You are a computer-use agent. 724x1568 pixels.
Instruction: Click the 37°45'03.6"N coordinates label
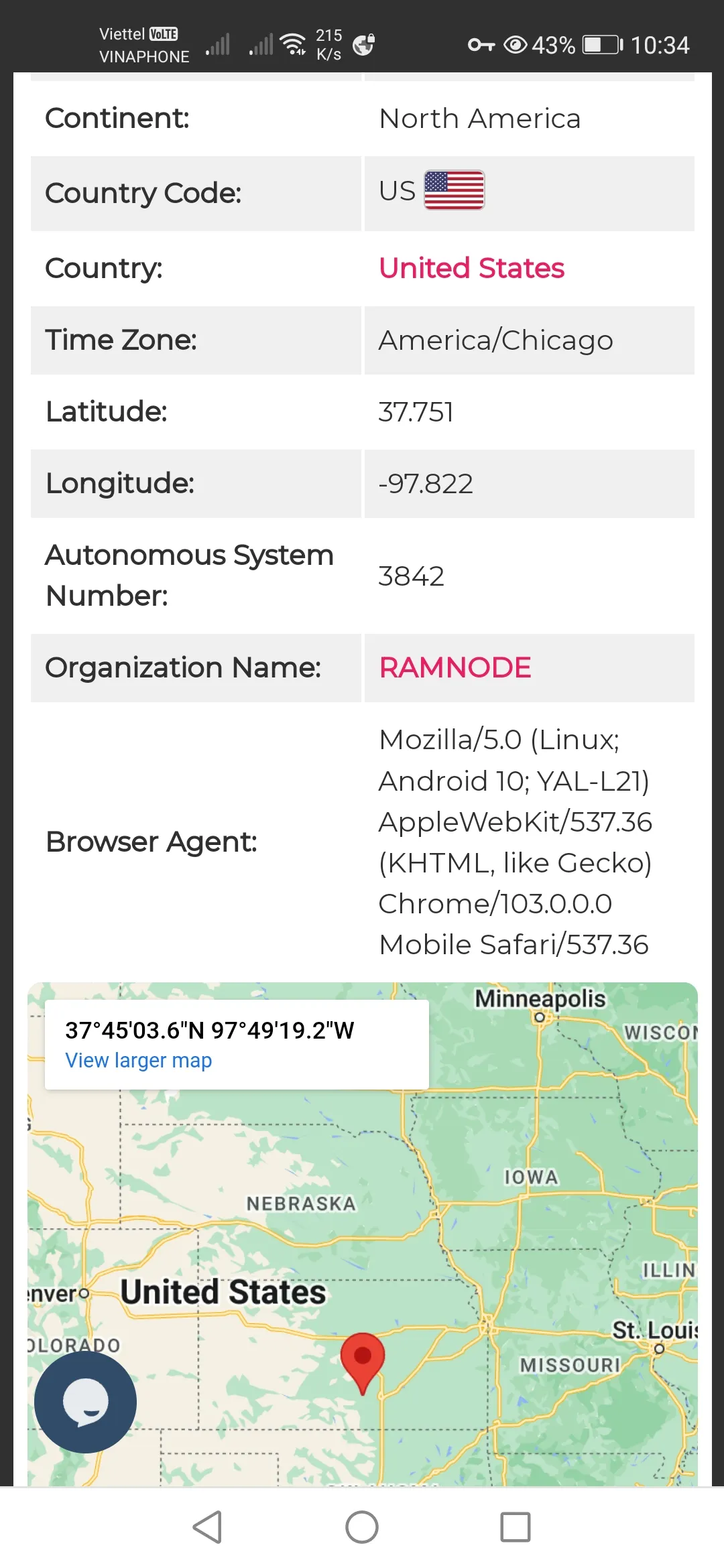210,1031
